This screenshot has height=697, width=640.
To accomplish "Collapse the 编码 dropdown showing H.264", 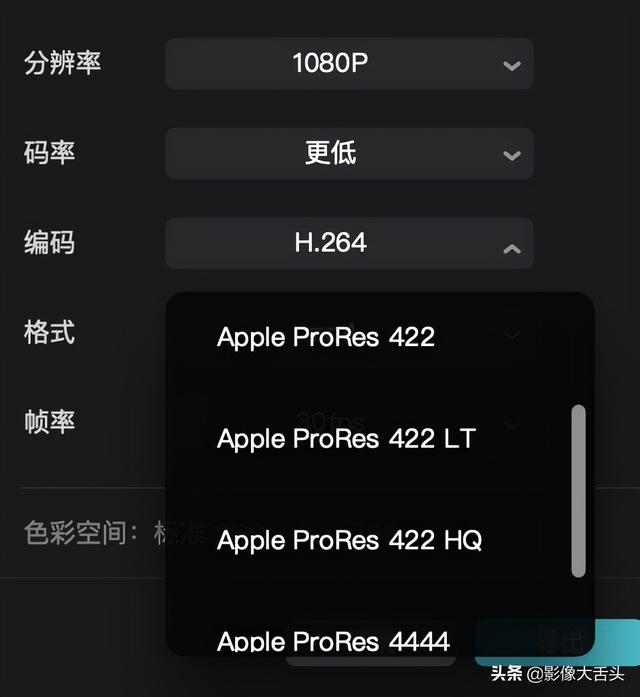I will click(x=349, y=243).
